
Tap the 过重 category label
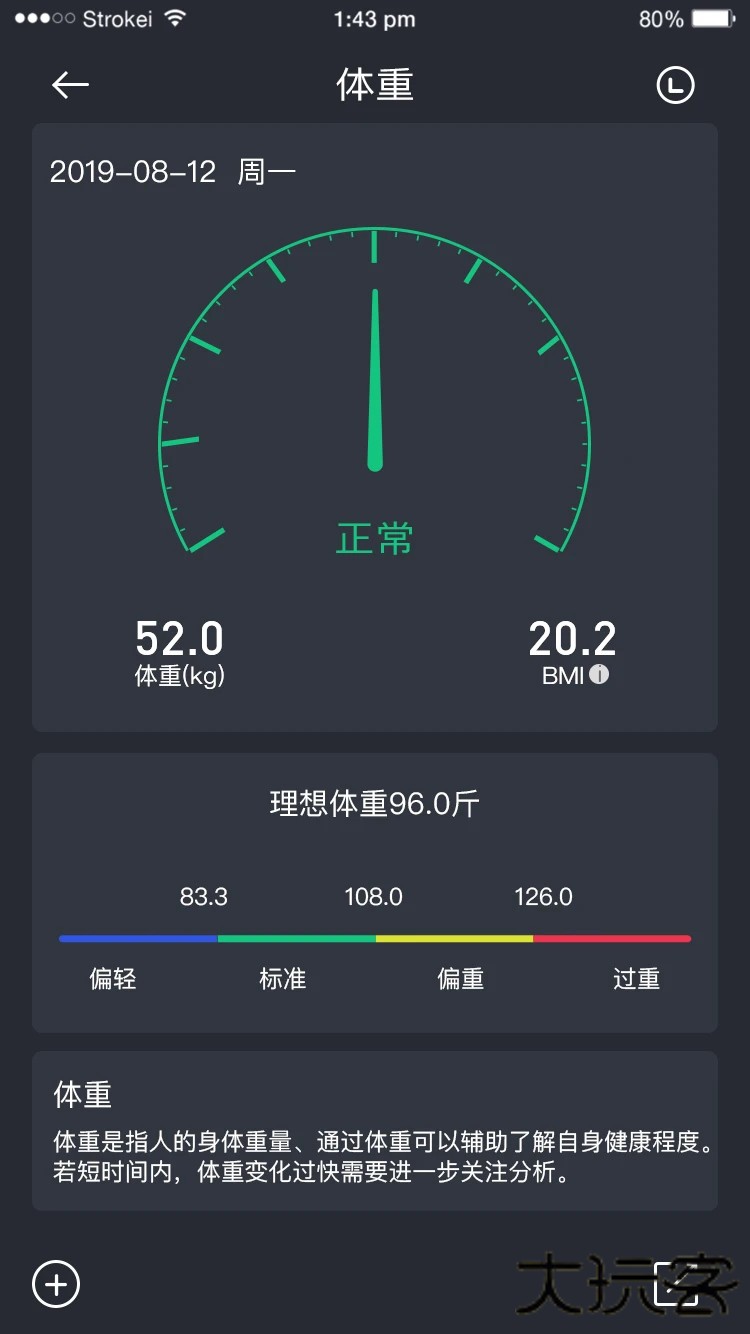click(x=636, y=979)
